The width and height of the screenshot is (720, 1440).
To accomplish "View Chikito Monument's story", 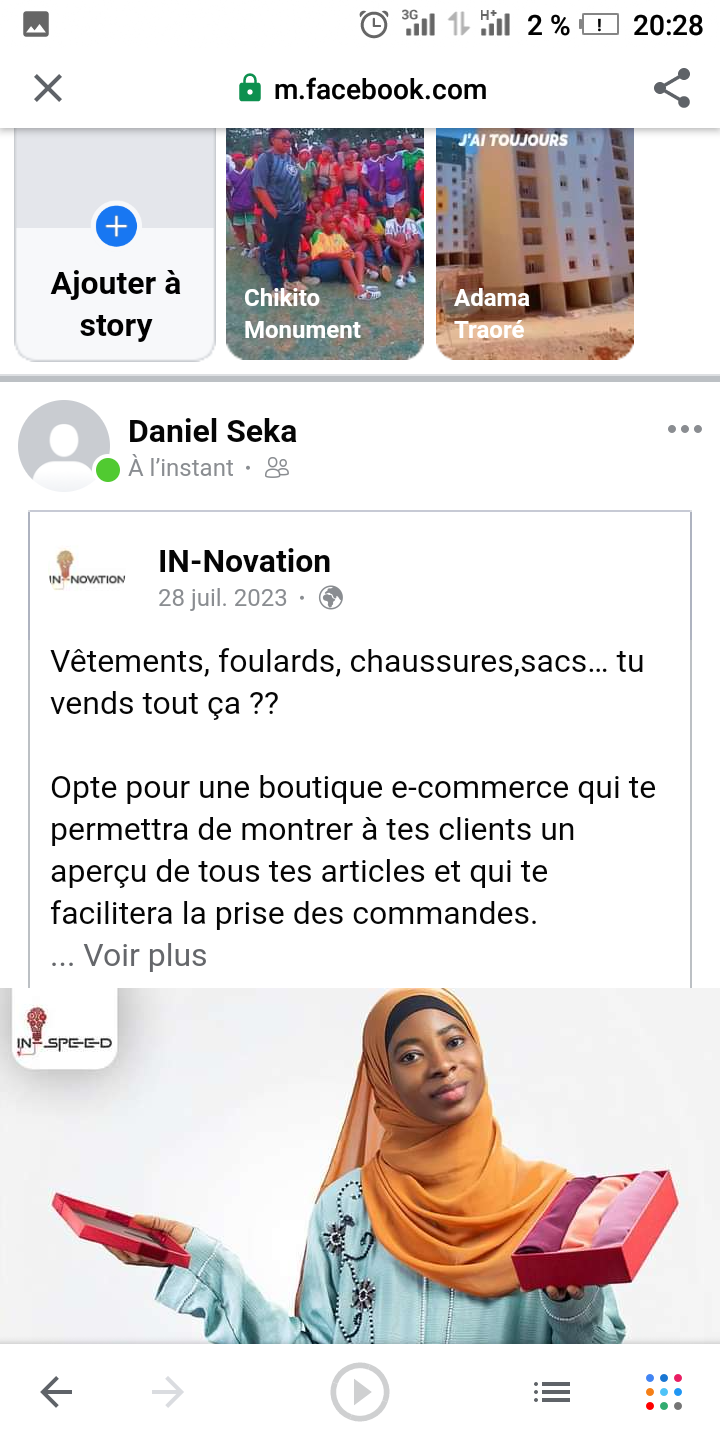I will tap(325, 245).
